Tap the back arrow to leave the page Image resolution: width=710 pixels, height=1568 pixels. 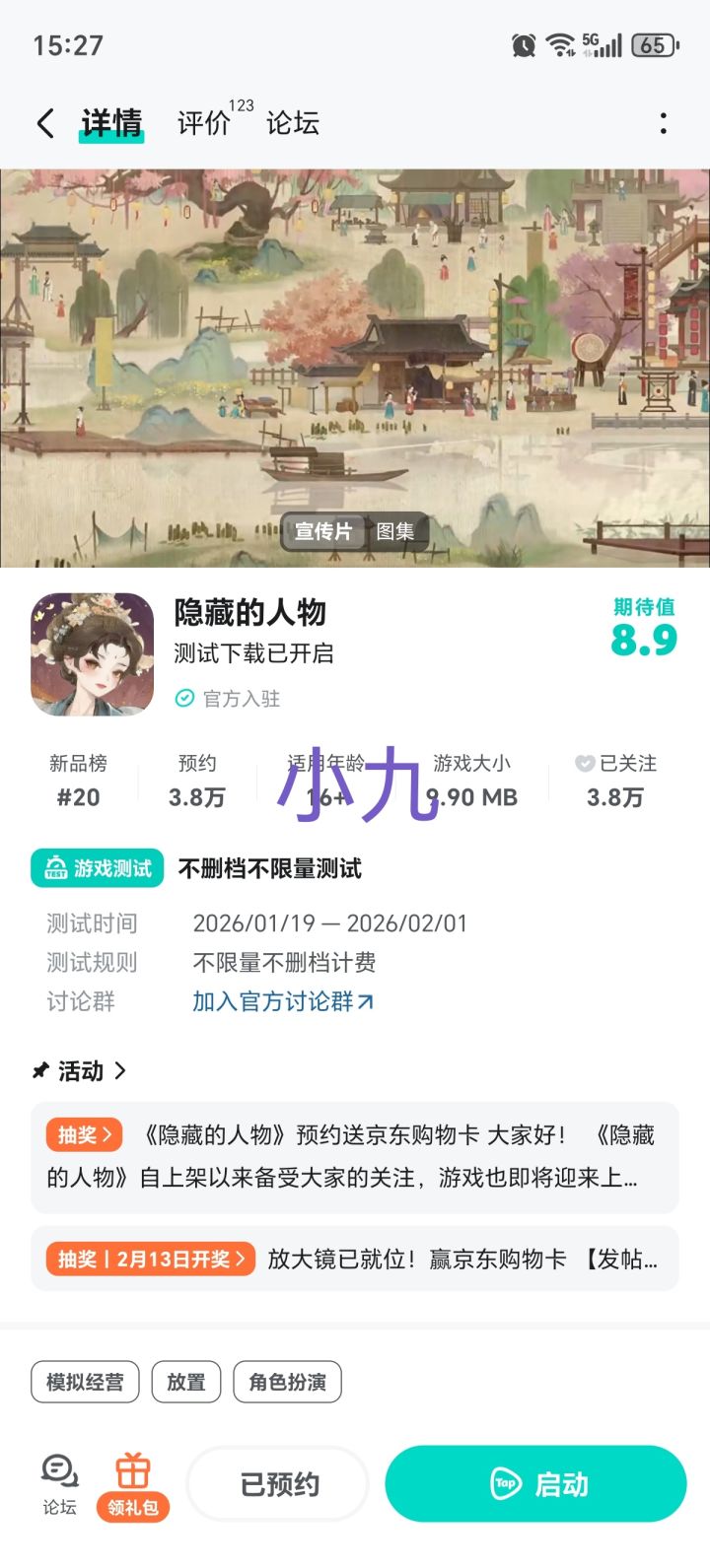pos(44,120)
